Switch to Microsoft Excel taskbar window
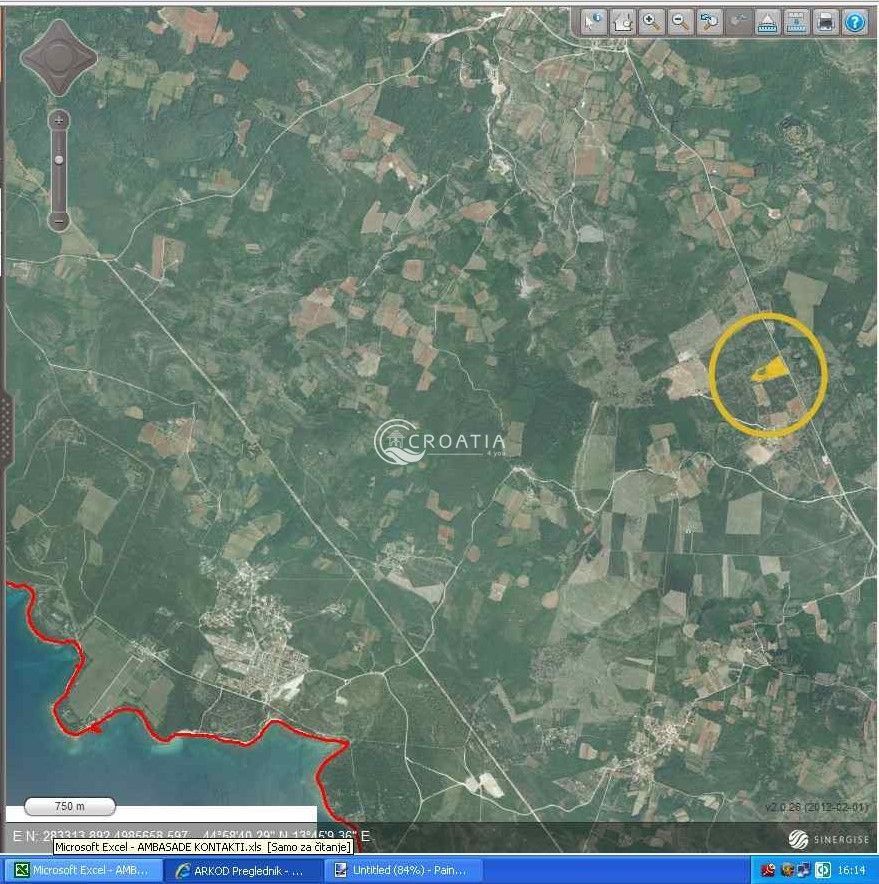 [80, 870]
